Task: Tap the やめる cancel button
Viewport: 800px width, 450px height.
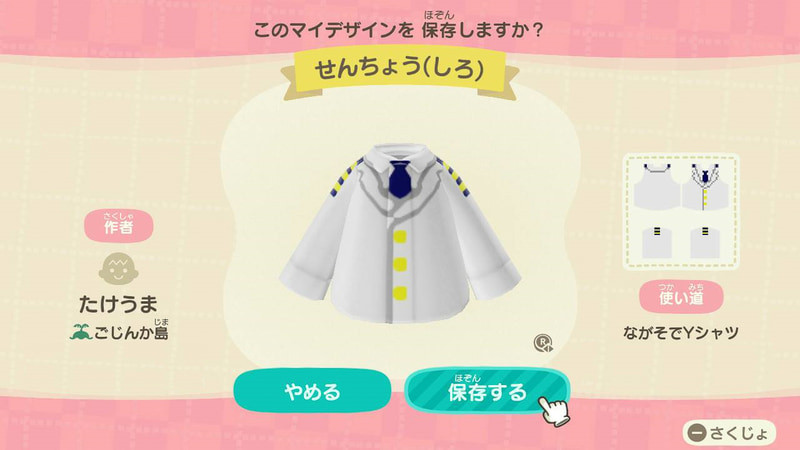Action: pos(313,390)
